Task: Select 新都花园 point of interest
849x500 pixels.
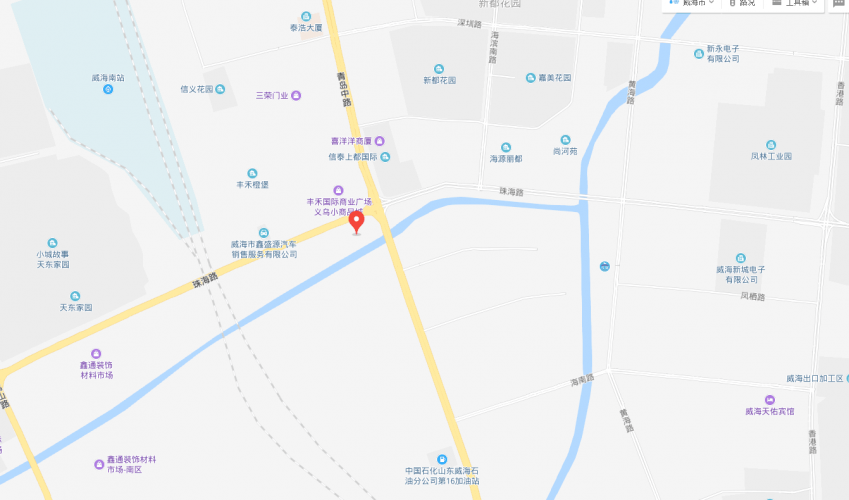Action: (440, 68)
